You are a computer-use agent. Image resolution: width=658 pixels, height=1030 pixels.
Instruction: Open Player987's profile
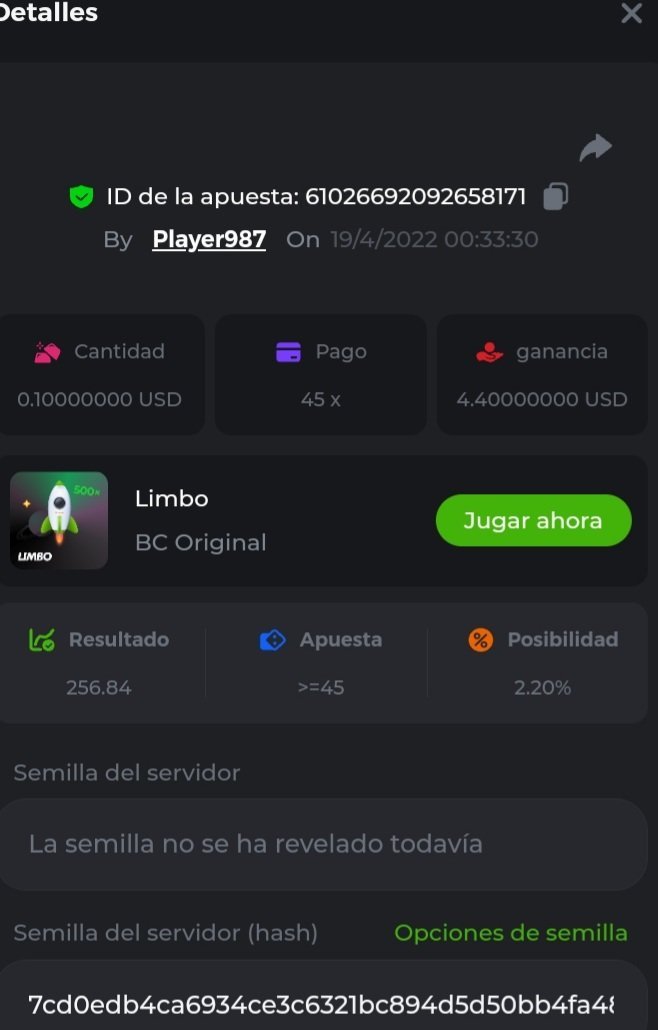[209, 240]
